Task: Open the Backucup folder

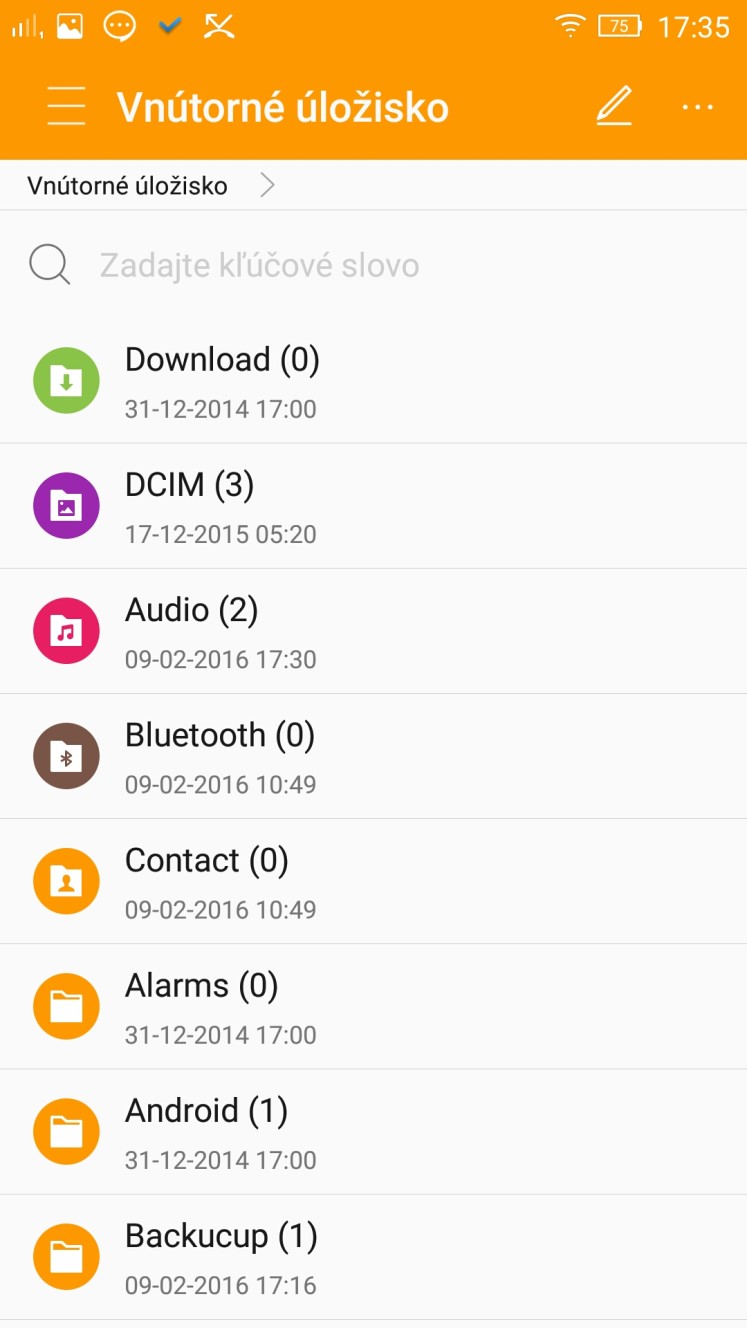Action: tap(373, 1256)
